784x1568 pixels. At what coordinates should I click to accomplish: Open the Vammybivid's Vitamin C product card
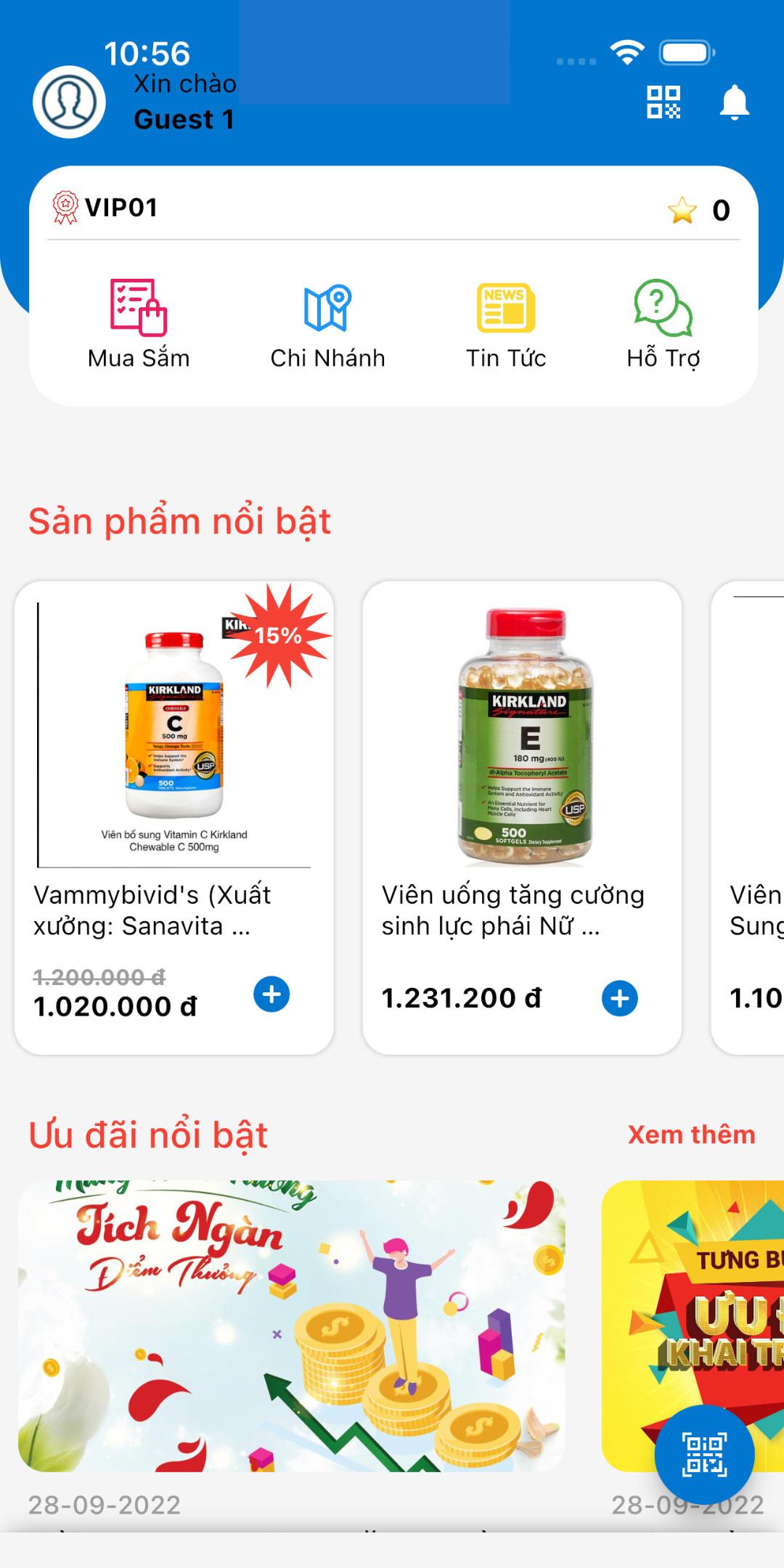tap(174, 817)
